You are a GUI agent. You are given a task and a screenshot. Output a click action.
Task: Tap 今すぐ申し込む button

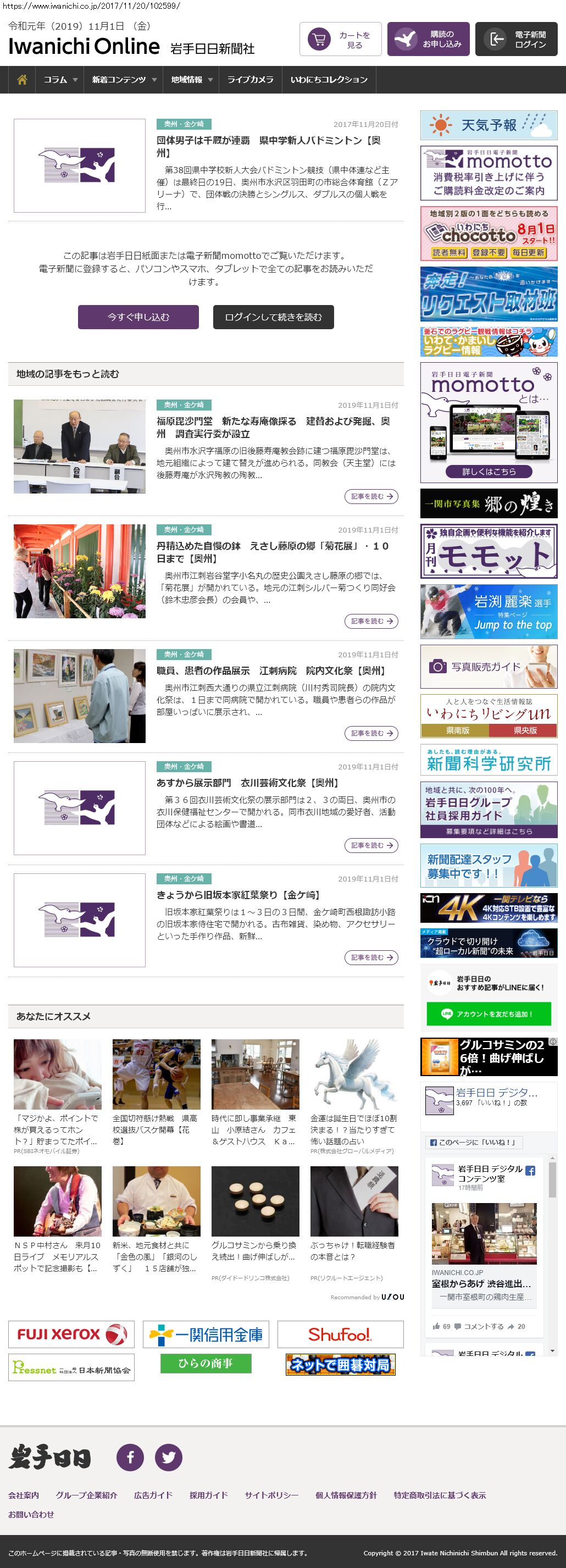[138, 317]
